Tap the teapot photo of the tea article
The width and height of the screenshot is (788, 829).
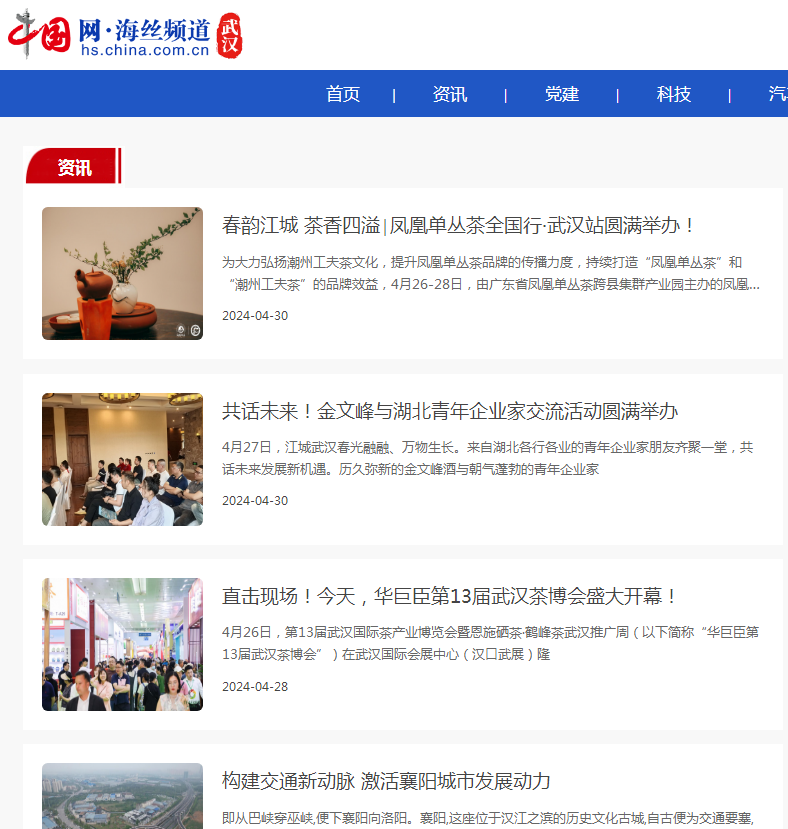tap(122, 273)
